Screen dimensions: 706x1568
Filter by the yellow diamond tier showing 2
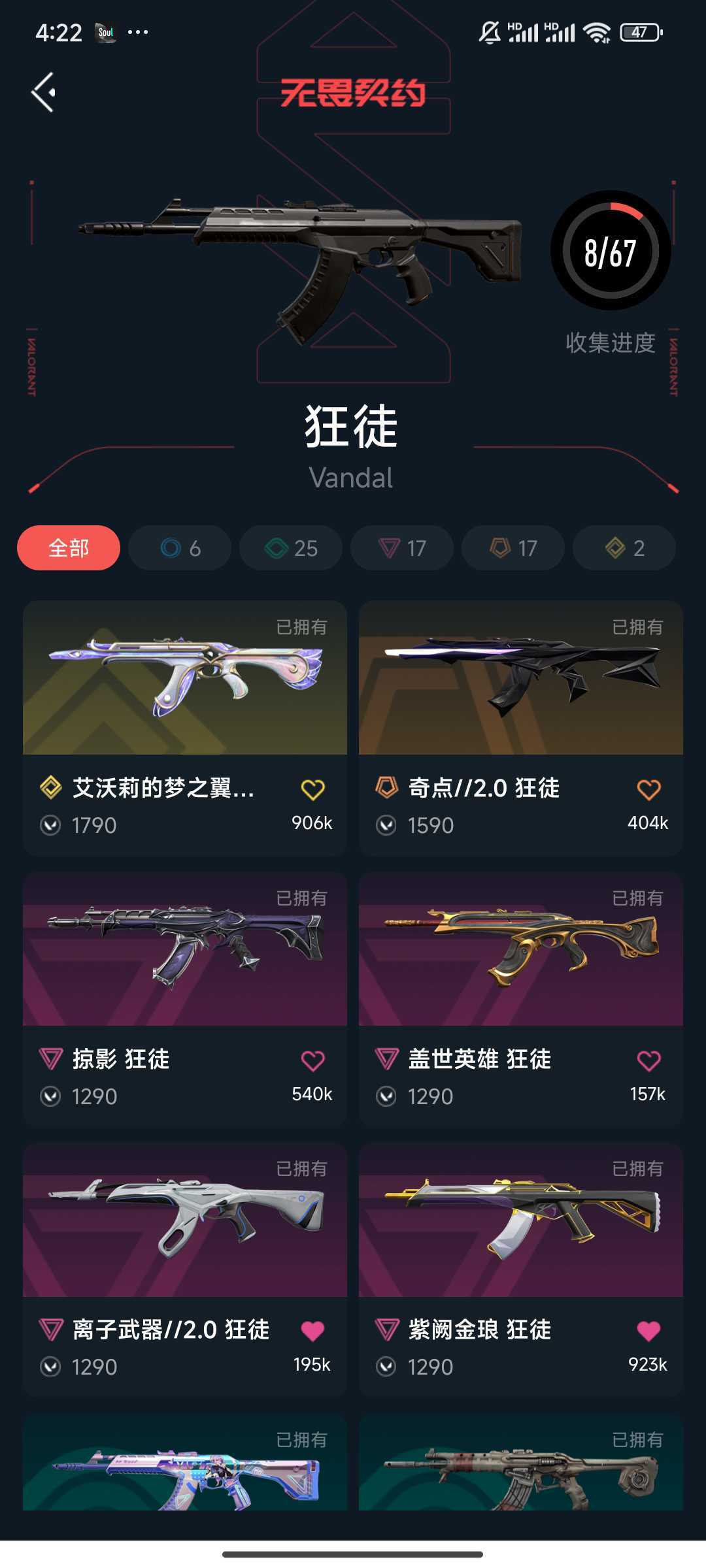(x=624, y=547)
